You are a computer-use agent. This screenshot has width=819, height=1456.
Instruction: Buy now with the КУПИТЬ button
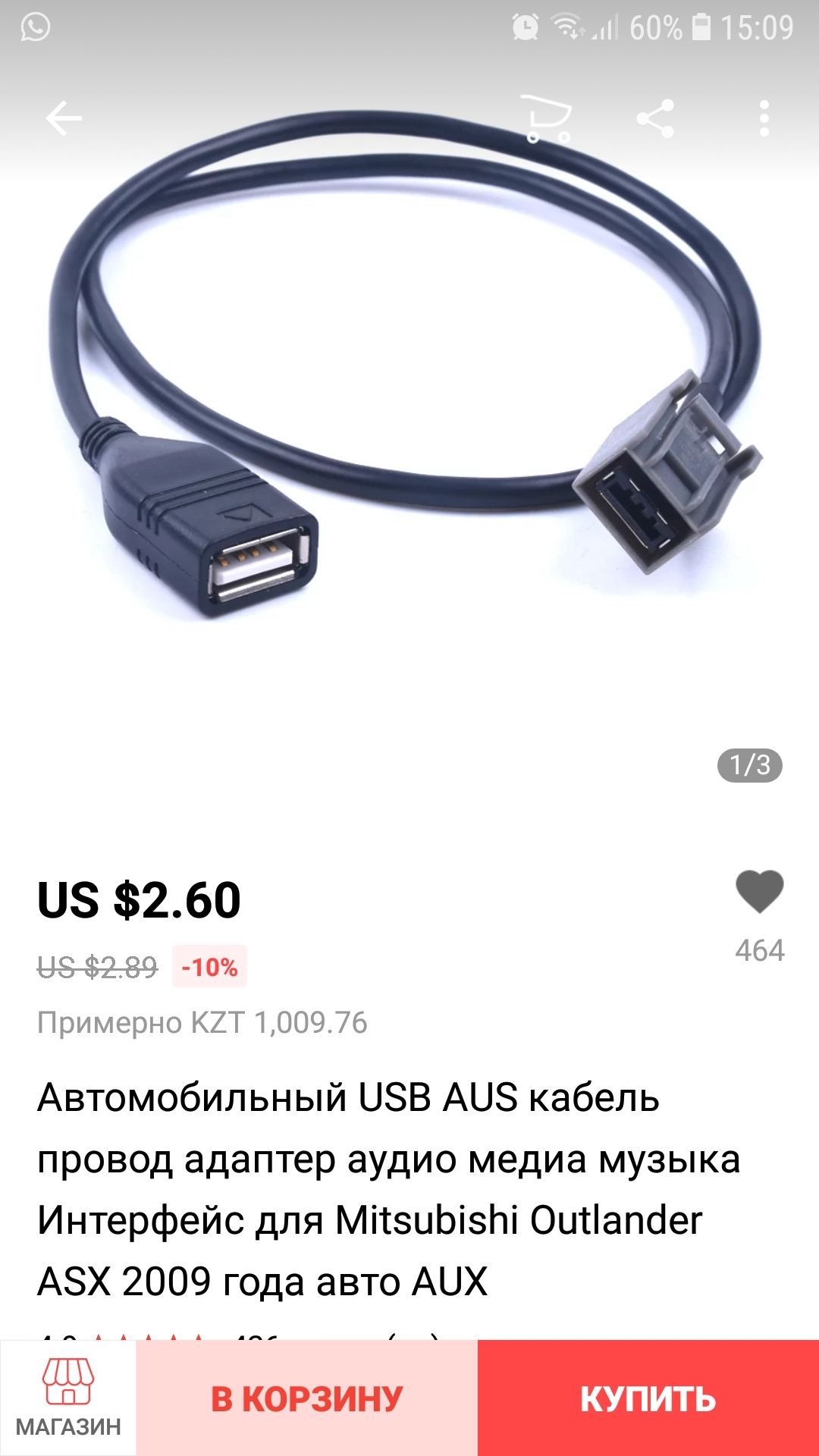click(648, 1398)
